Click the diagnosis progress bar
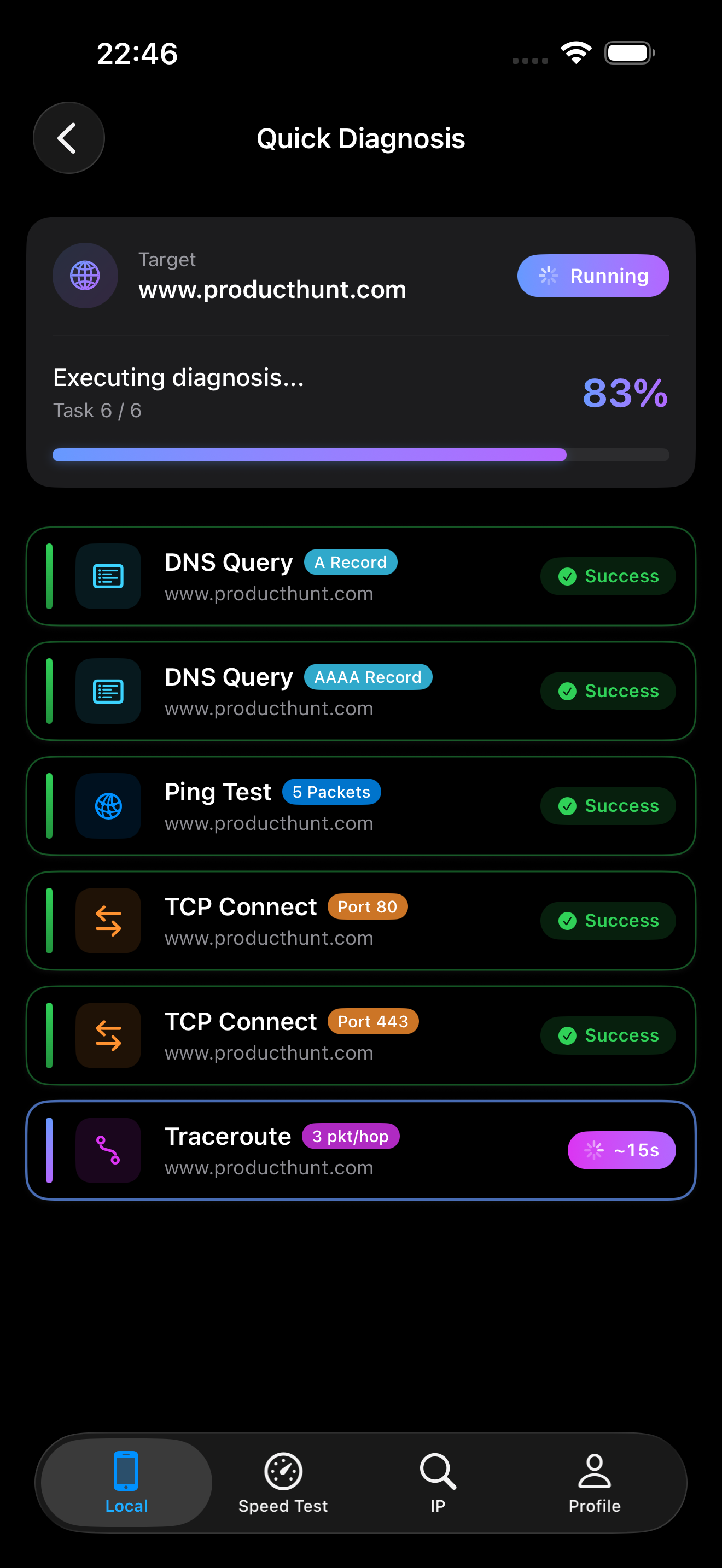722x1568 pixels. point(360,455)
